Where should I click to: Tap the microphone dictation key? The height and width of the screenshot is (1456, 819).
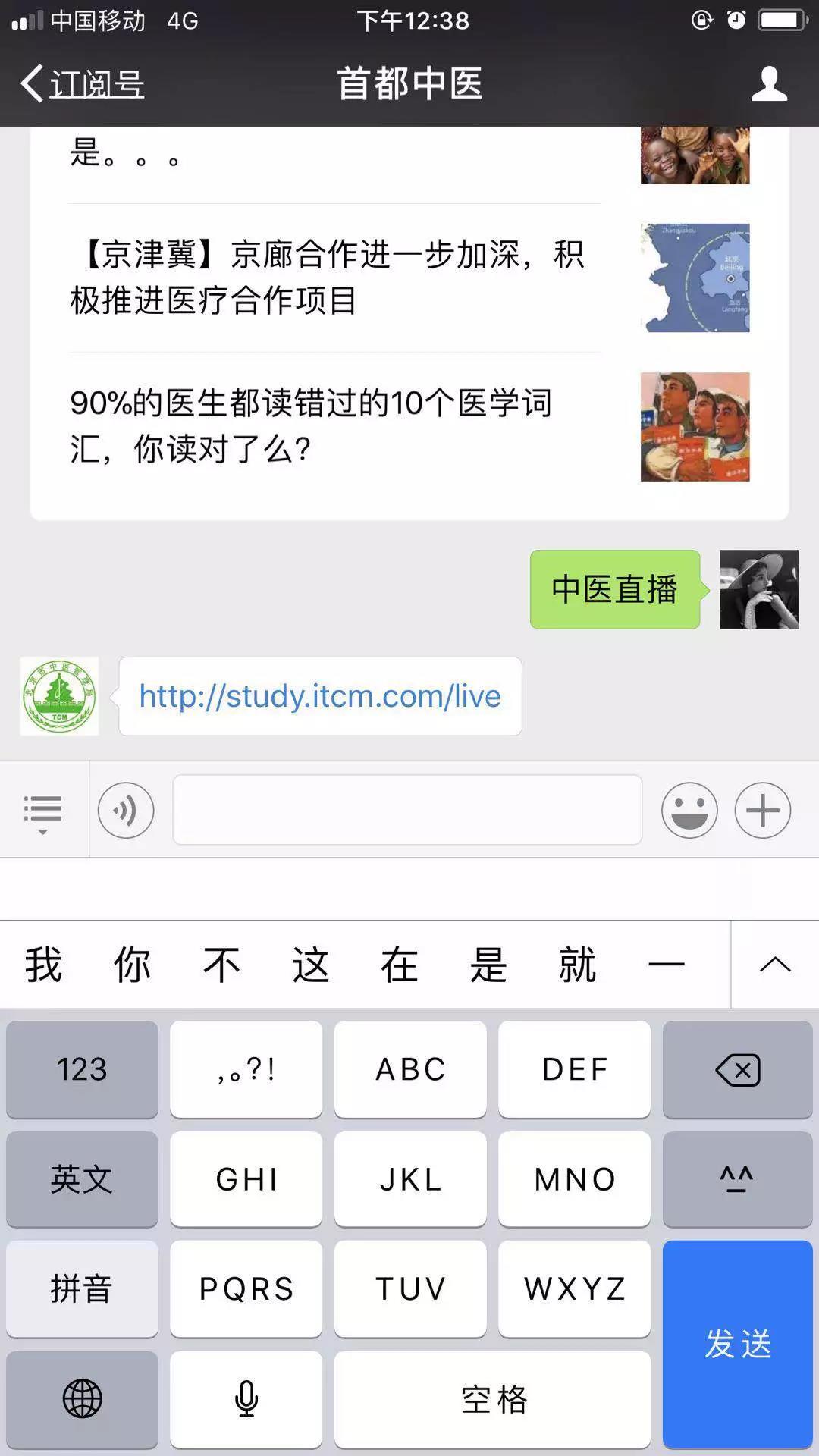246,1399
